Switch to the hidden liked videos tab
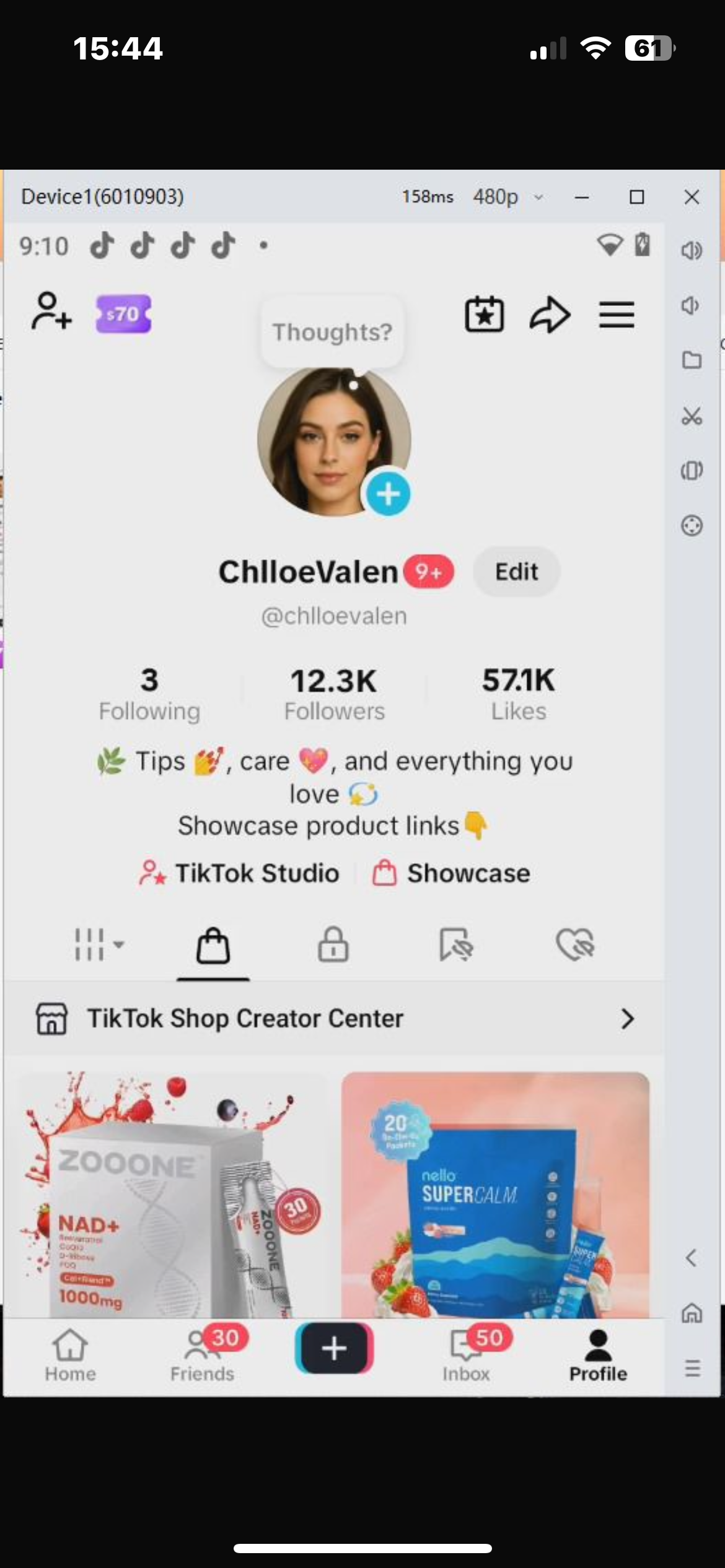 (575, 944)
